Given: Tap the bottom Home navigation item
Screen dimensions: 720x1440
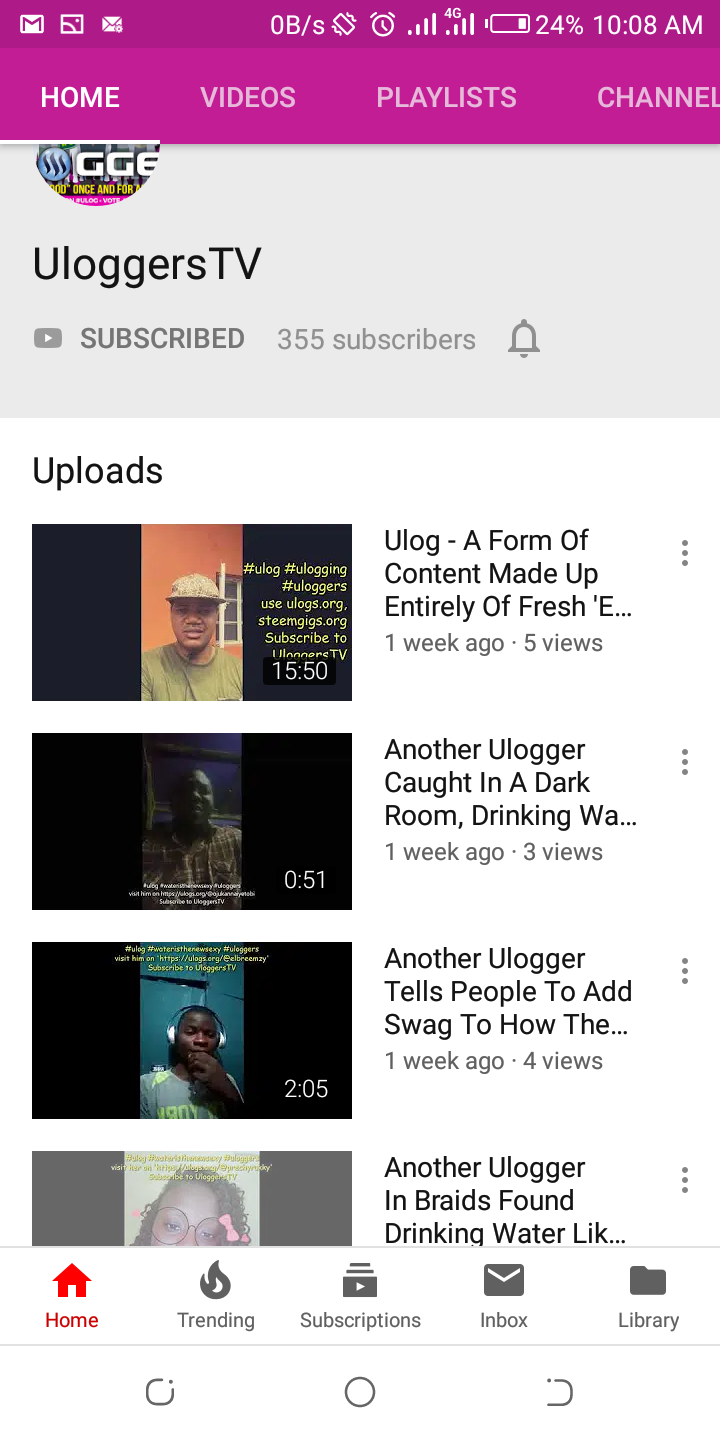Looking at the screenshot, I should pyautogui.click(x=72, y=1295).
